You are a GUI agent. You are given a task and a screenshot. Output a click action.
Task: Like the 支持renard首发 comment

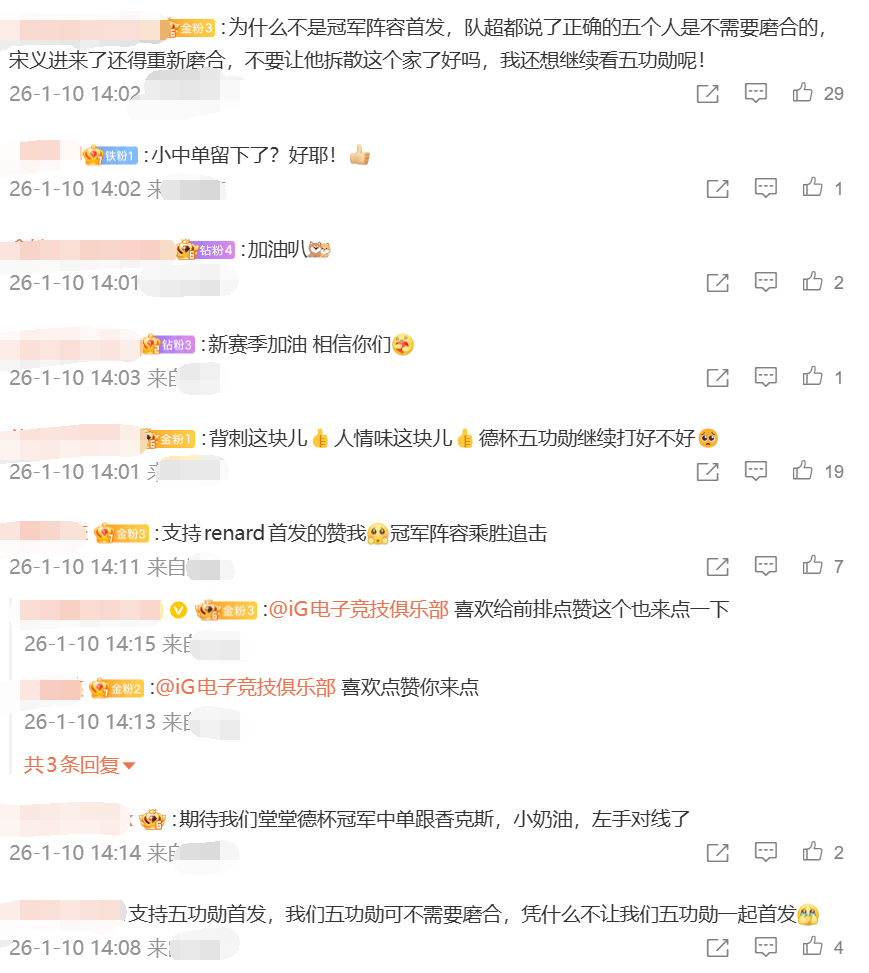(x=812, y=566)
